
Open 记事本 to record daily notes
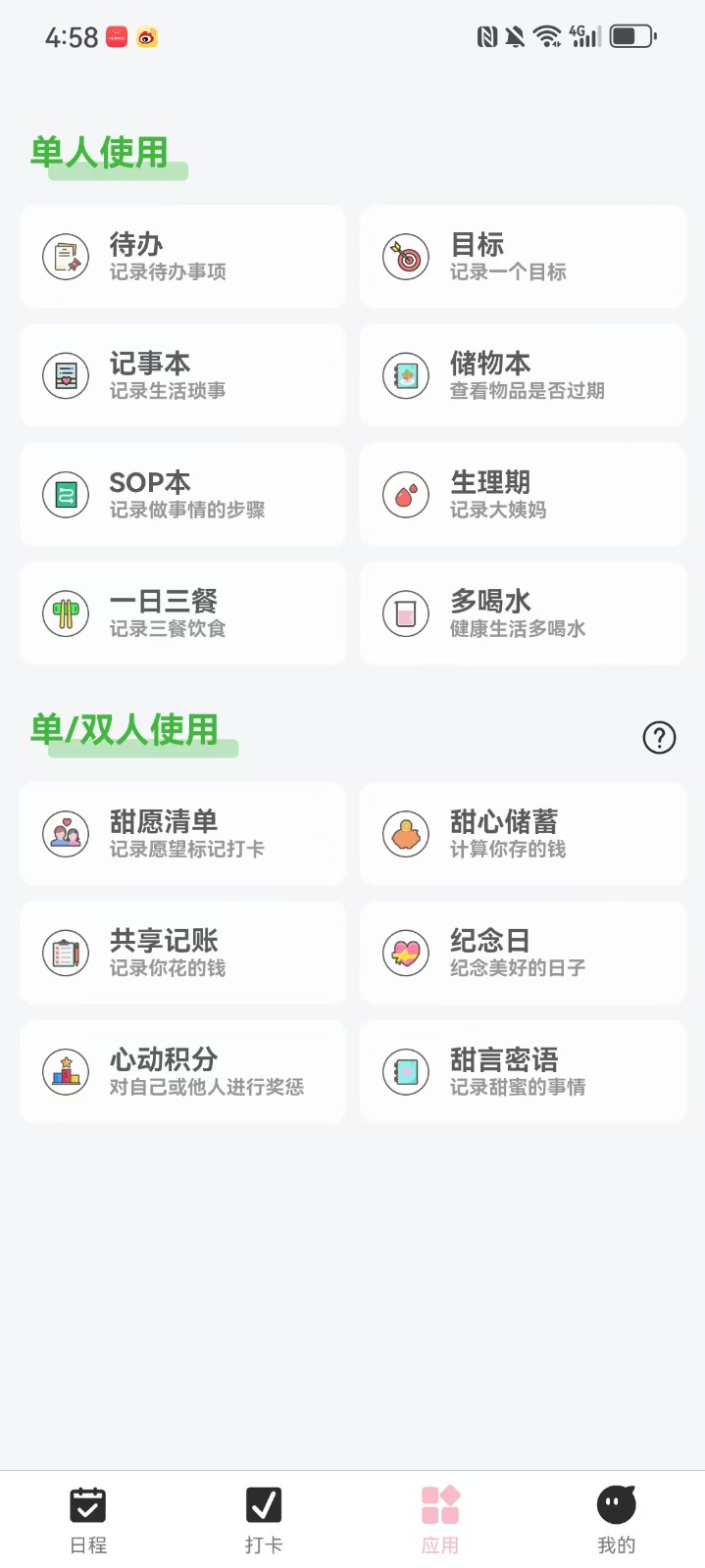(x=183, y=375)
